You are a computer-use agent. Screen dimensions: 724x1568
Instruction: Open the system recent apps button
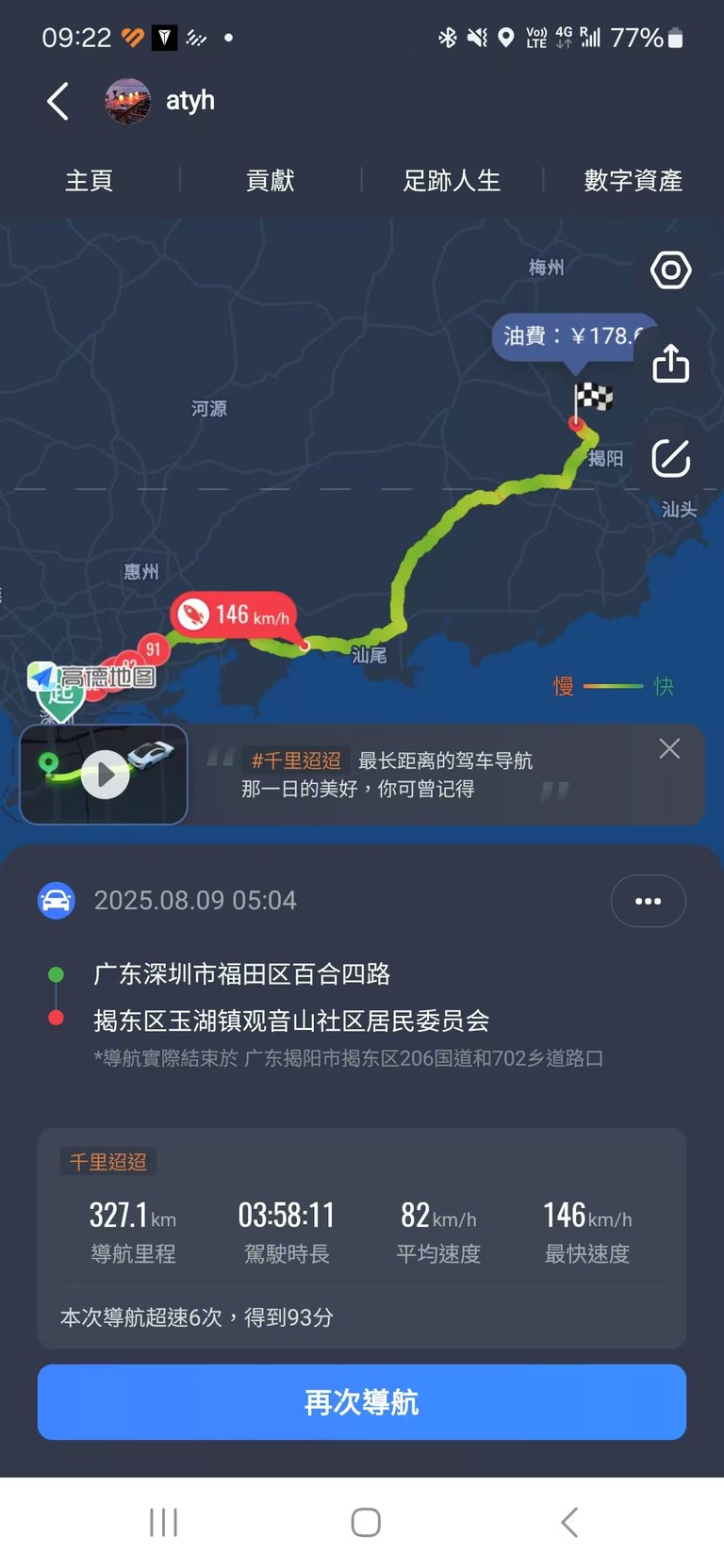click(164, 1522)
